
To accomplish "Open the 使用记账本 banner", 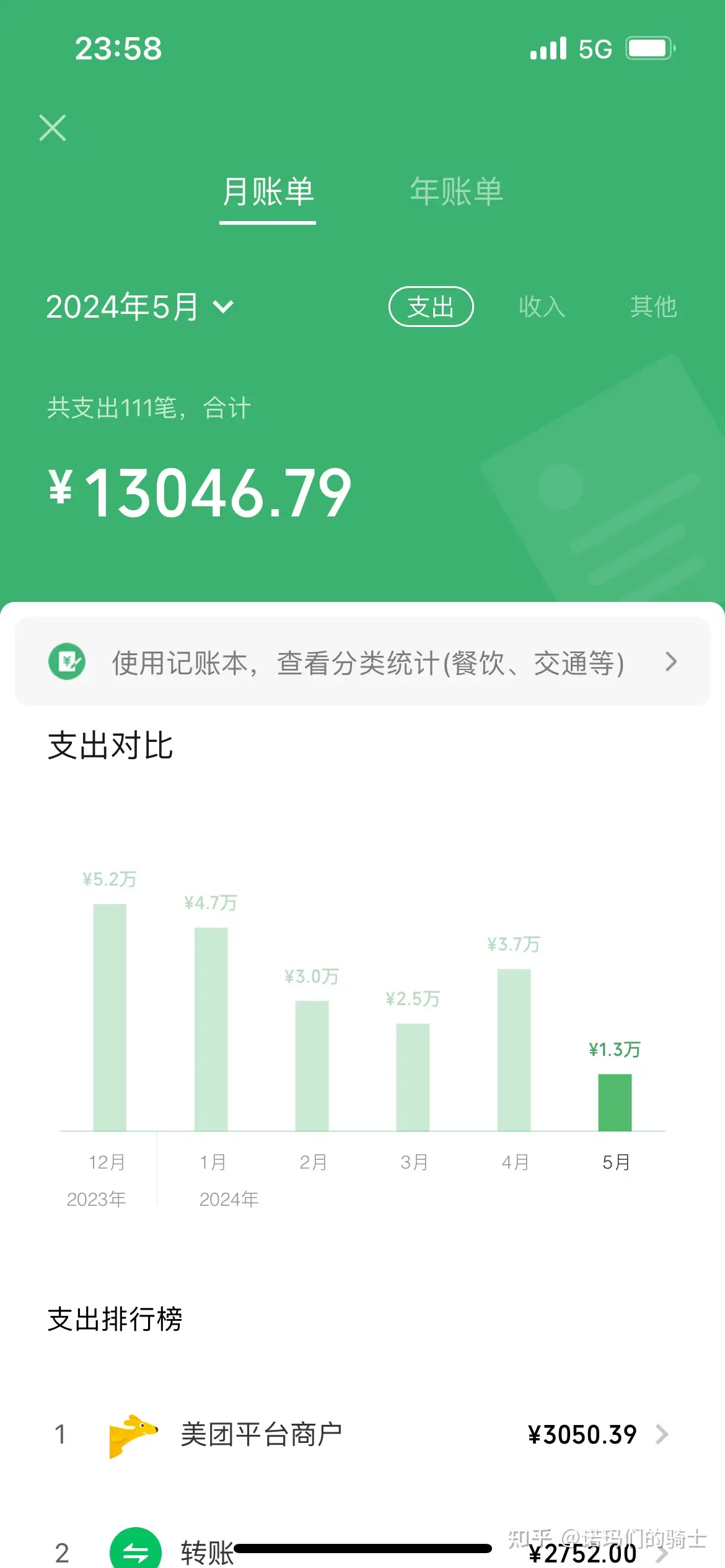I will pyautogui.click(x=362, y=662).
